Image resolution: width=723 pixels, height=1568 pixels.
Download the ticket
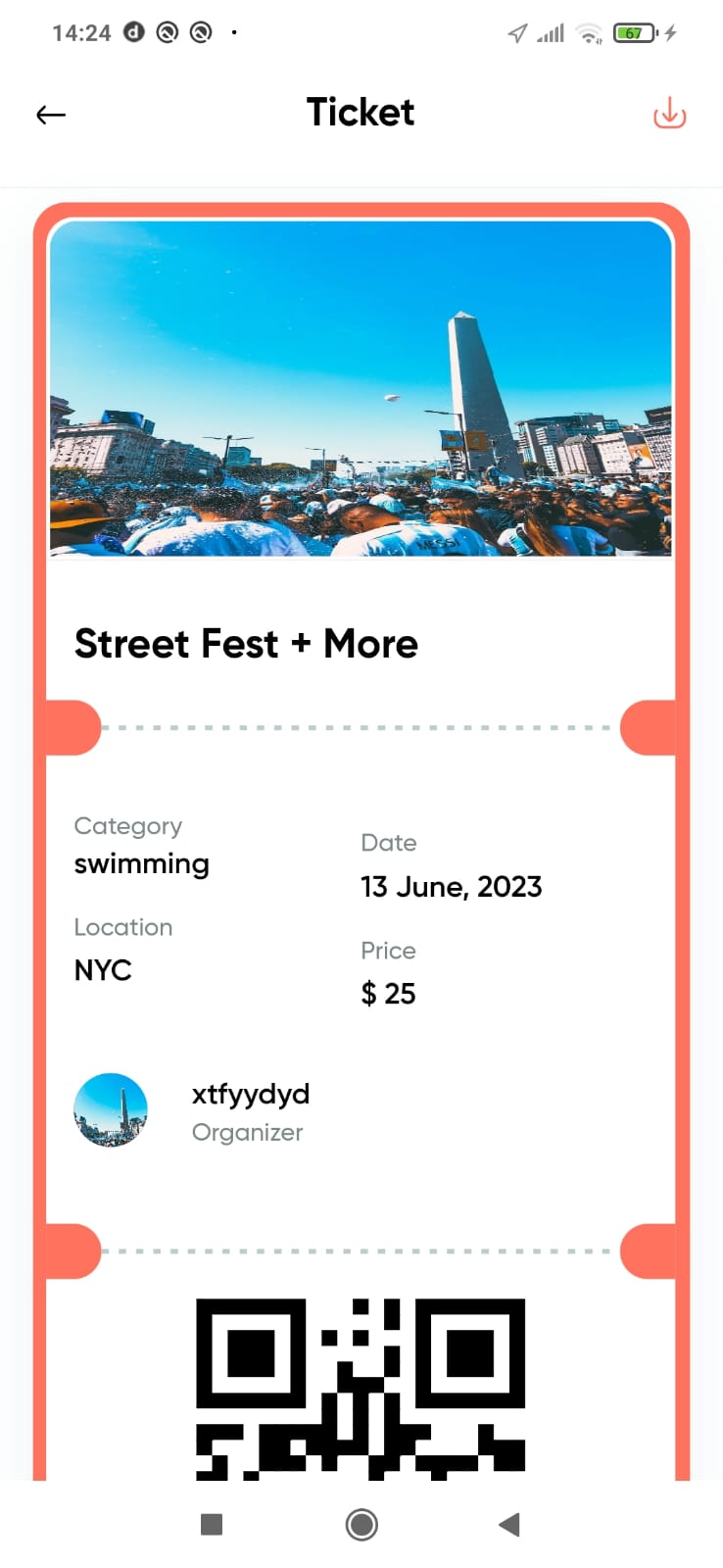click(669, 114)
